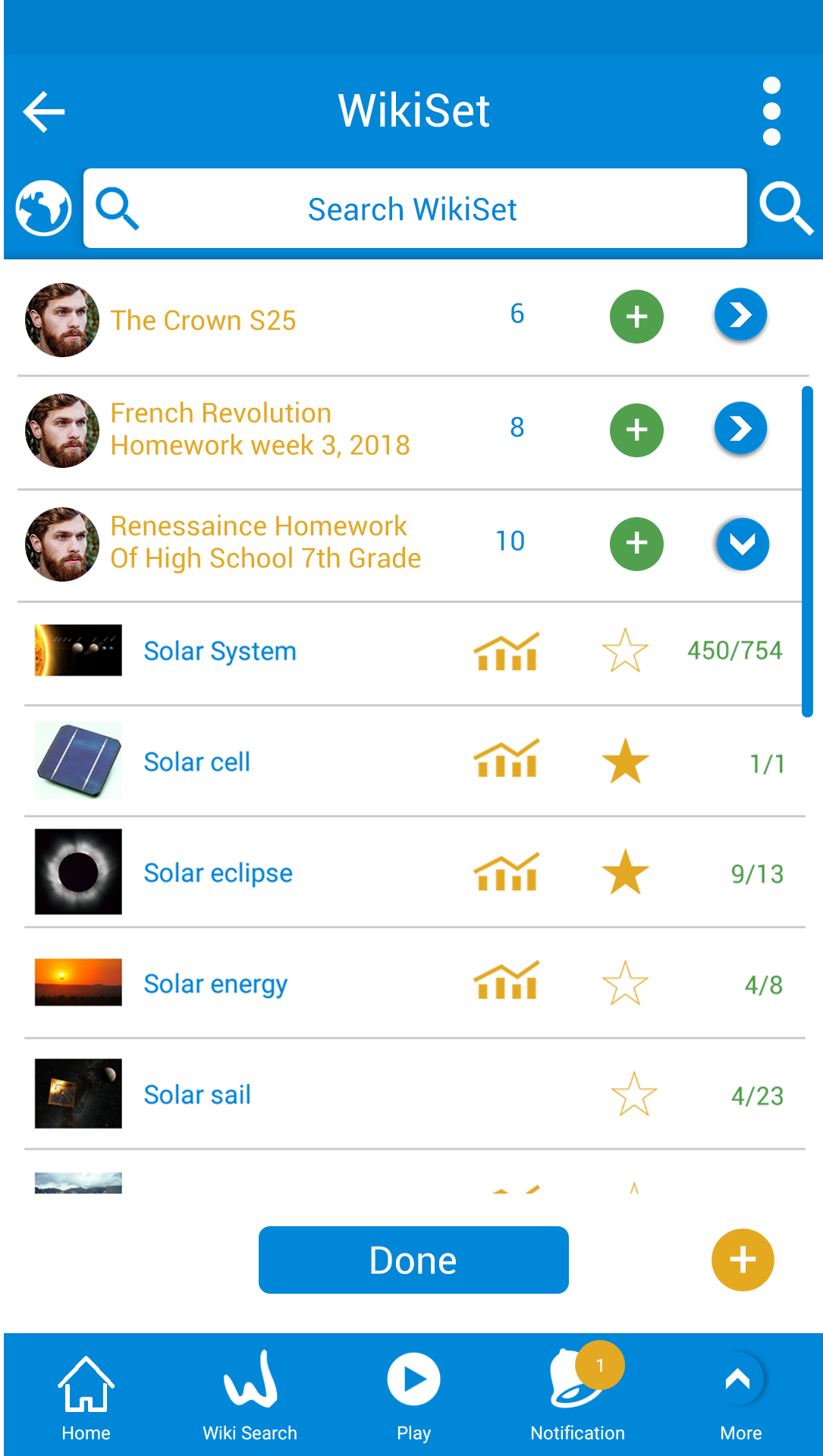View stats chart for Solar cell
The height and width of the screenshot is (1456, 823).
pos(506,758)
